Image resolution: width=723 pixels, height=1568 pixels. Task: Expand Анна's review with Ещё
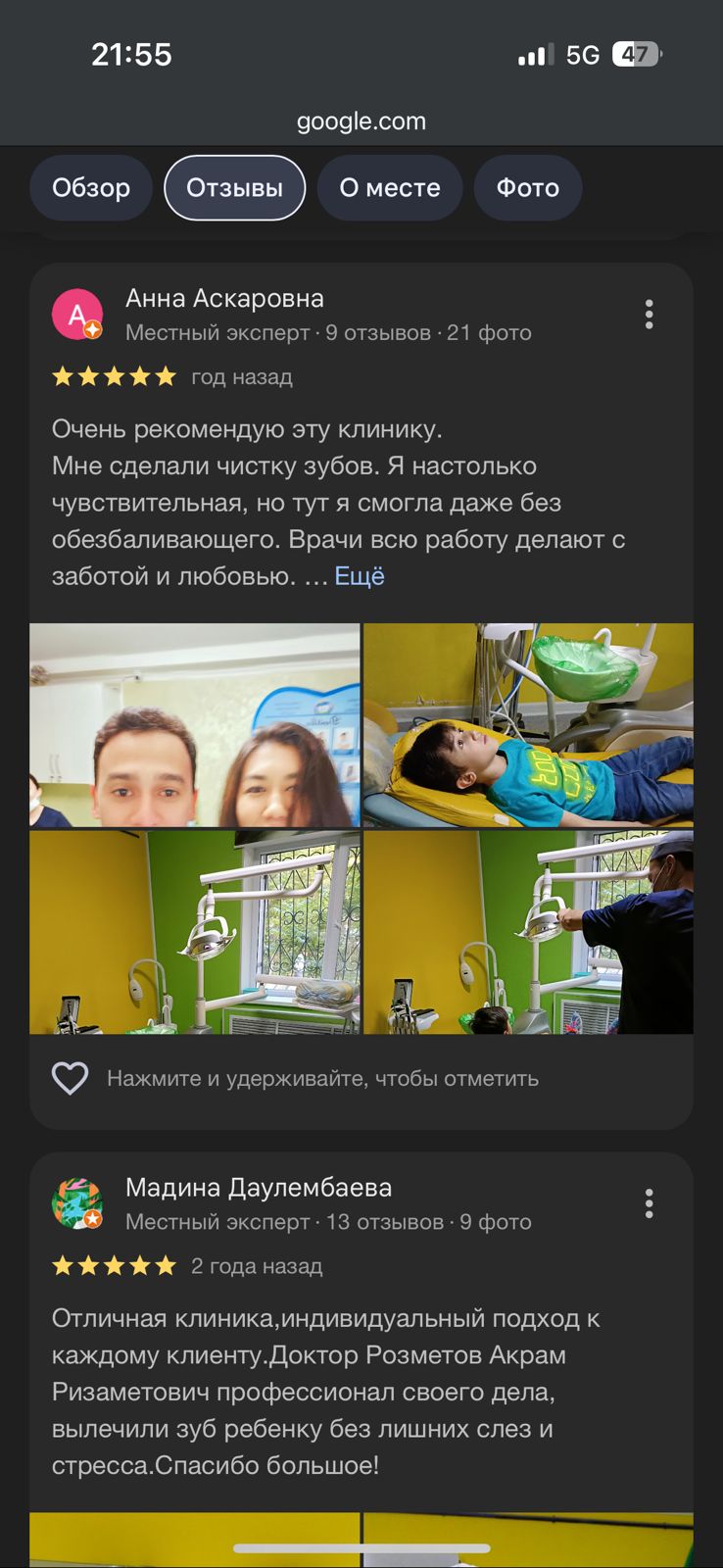pyautogui.click(x=360, y=576)
